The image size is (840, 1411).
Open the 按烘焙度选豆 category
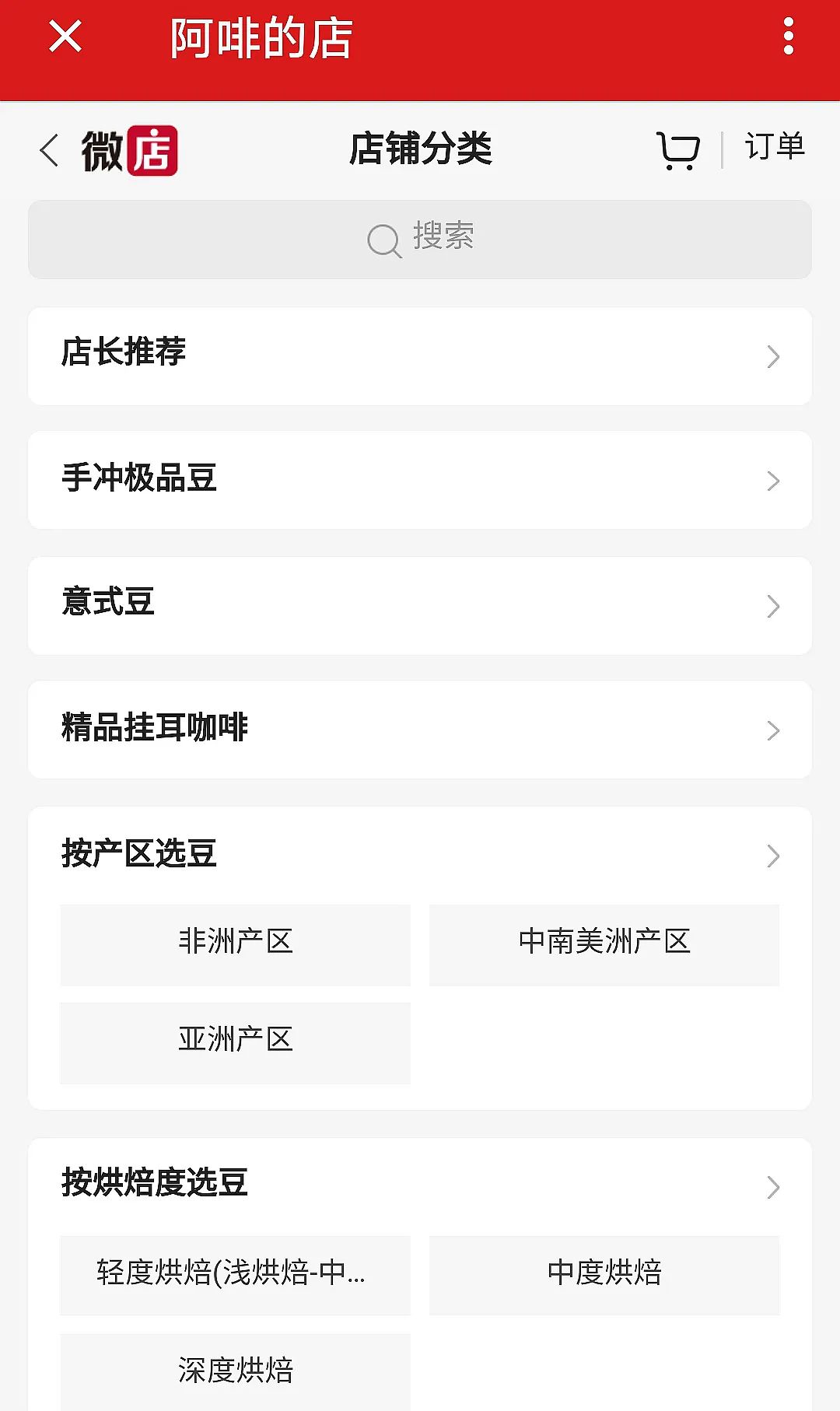(420, 1185)
